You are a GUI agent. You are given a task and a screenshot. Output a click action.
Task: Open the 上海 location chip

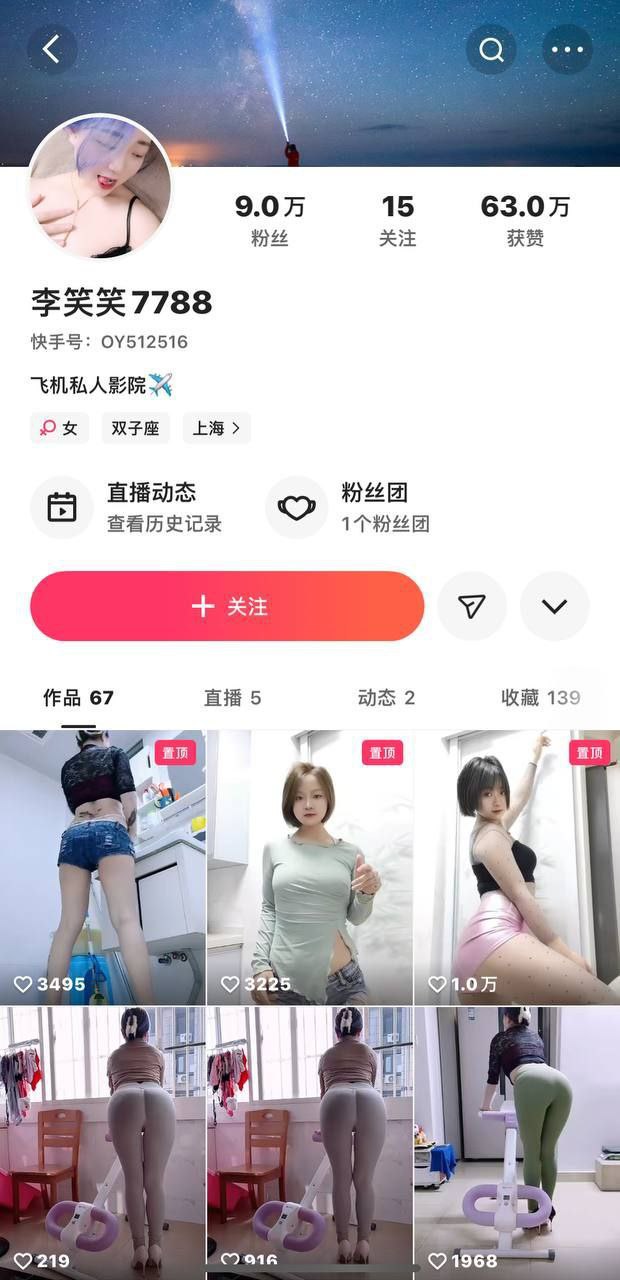point(216,428)
